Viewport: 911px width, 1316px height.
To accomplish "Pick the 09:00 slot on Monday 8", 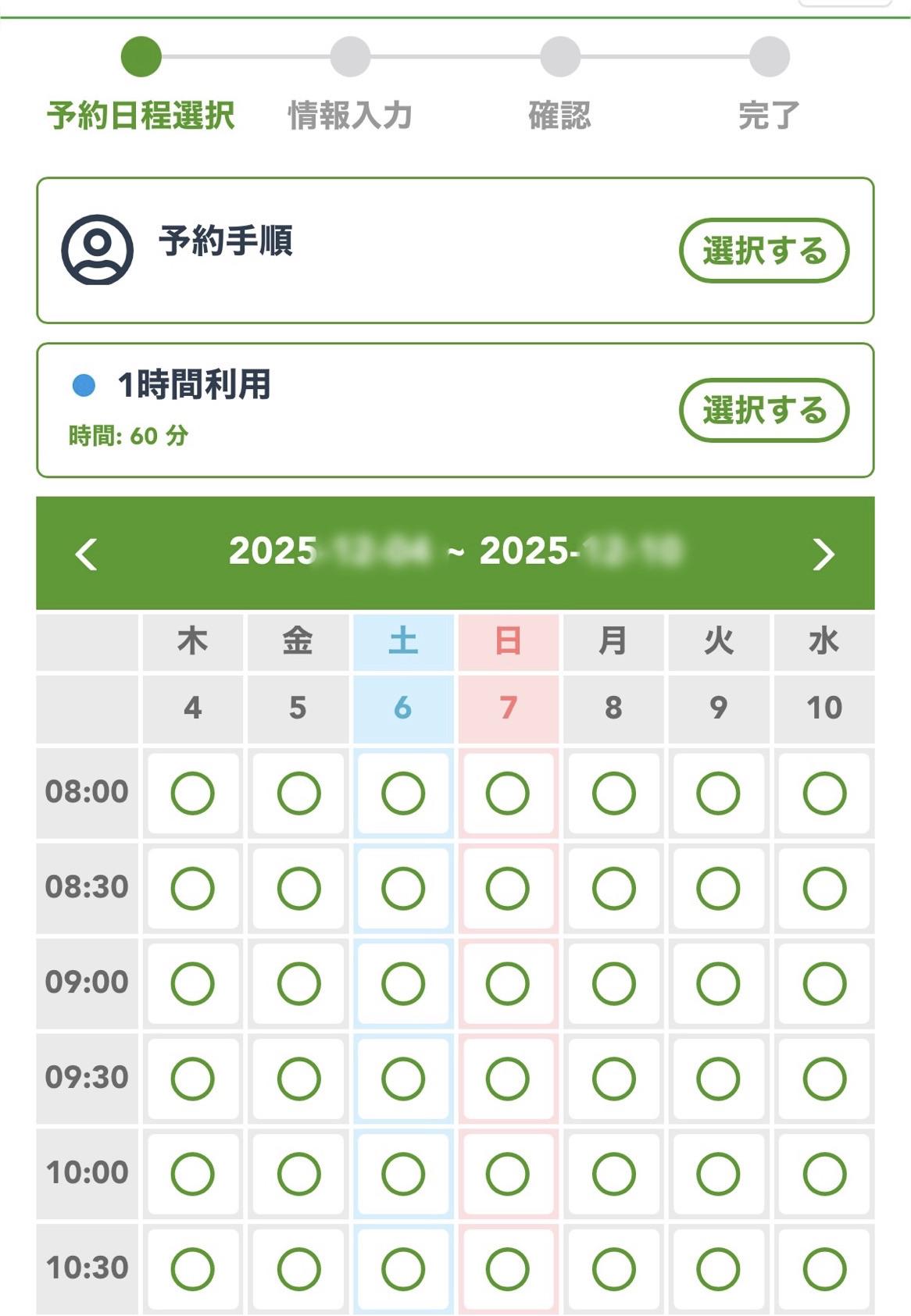I will point(613,983).
